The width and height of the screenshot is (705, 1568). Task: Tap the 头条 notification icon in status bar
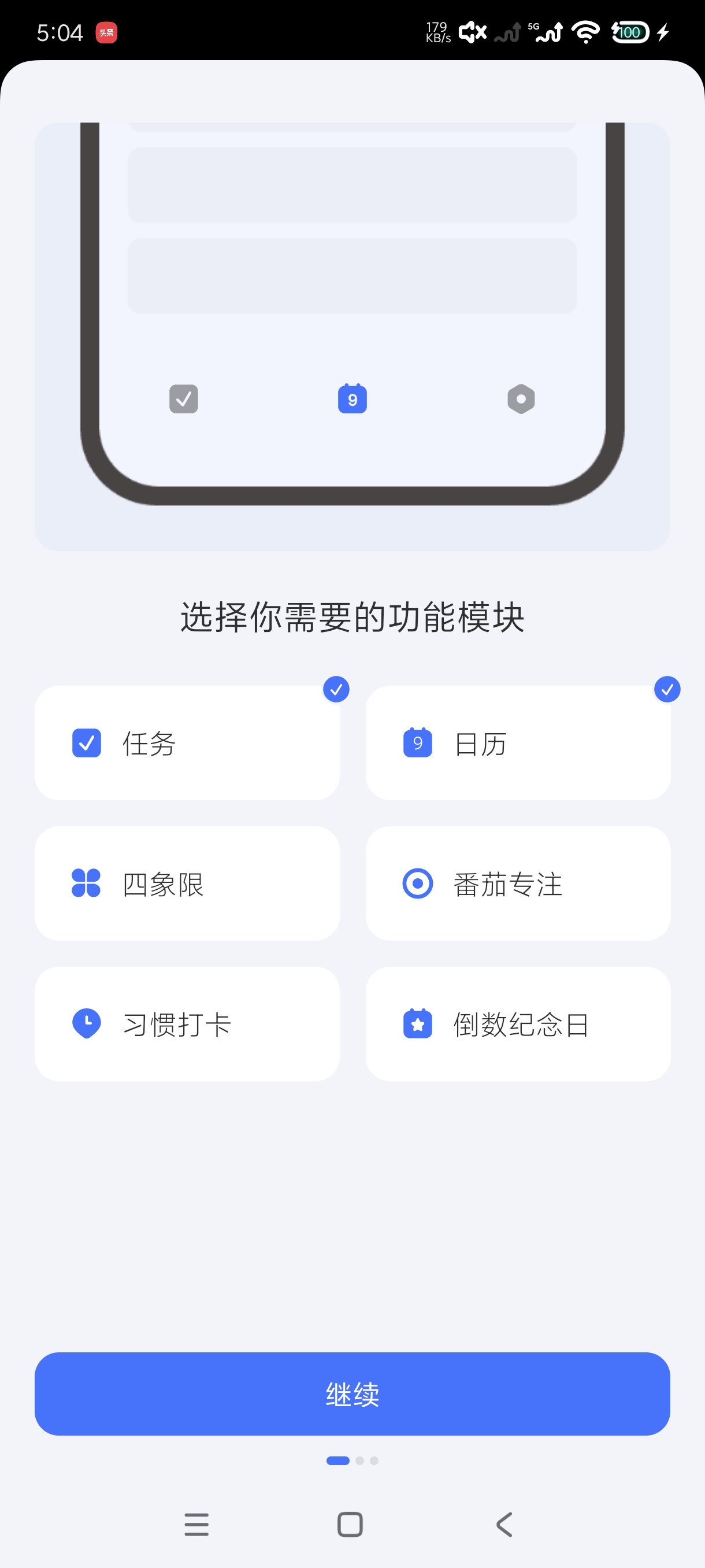coord(105,32)
